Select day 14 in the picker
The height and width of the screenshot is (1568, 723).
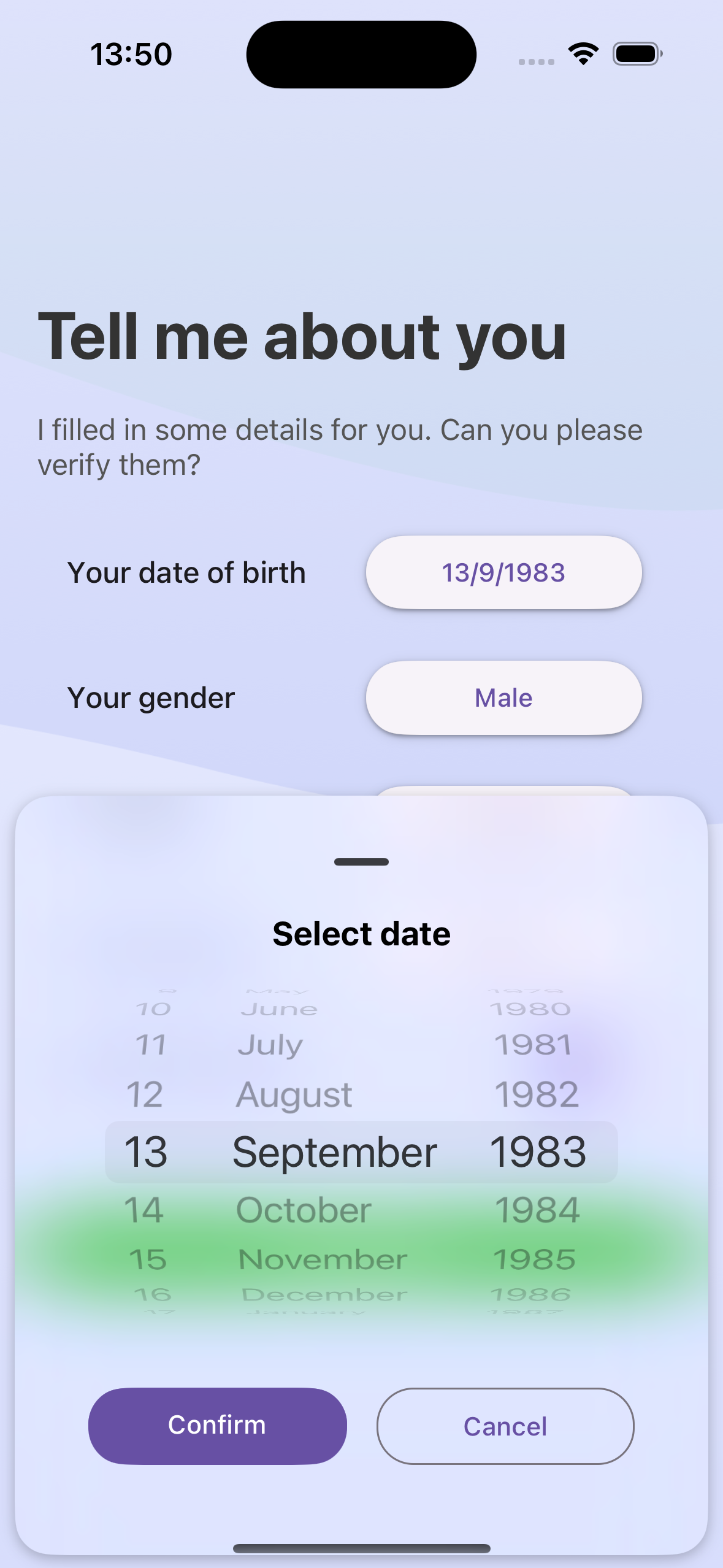pos(144,1210)
